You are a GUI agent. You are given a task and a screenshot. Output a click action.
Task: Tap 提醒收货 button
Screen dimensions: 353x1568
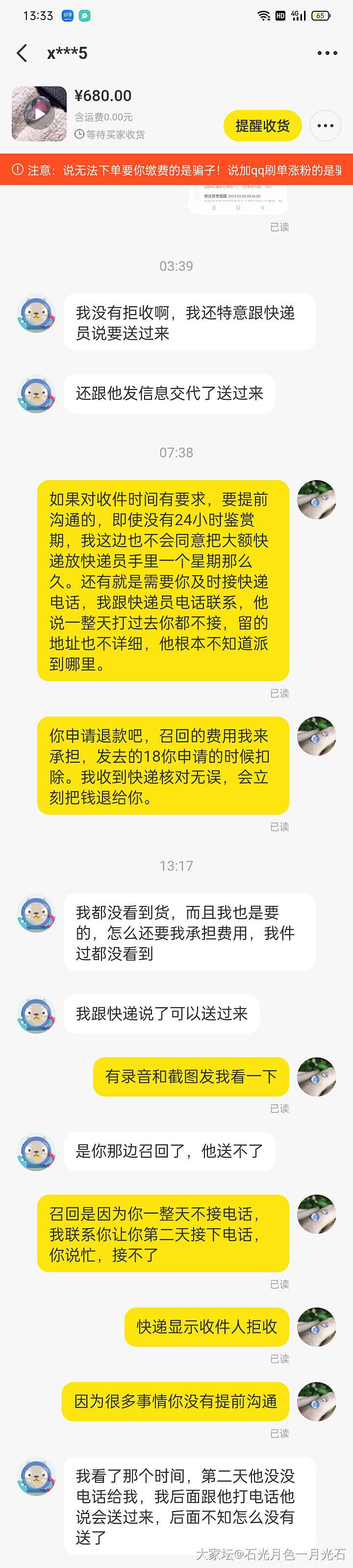click(262, 126)
